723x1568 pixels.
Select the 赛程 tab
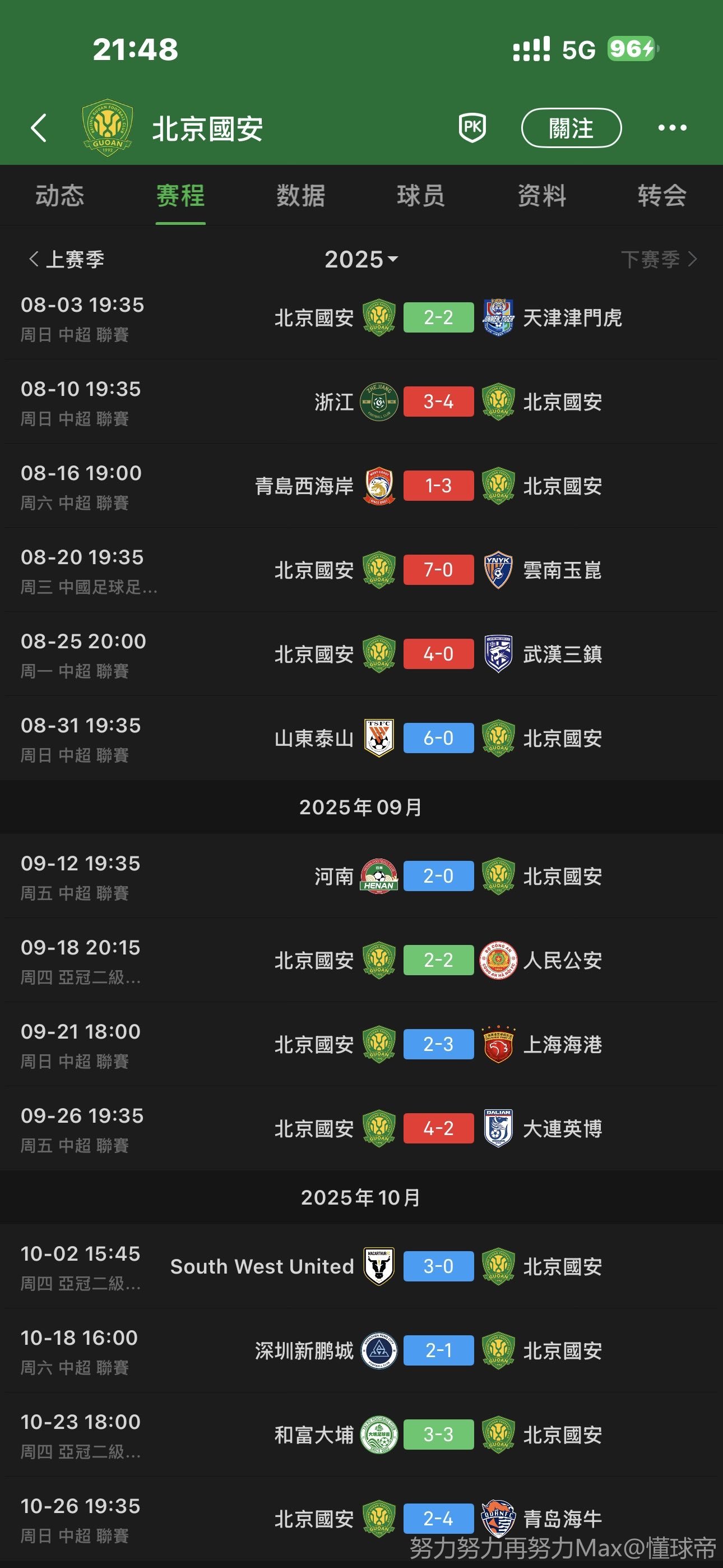(180, 196)
